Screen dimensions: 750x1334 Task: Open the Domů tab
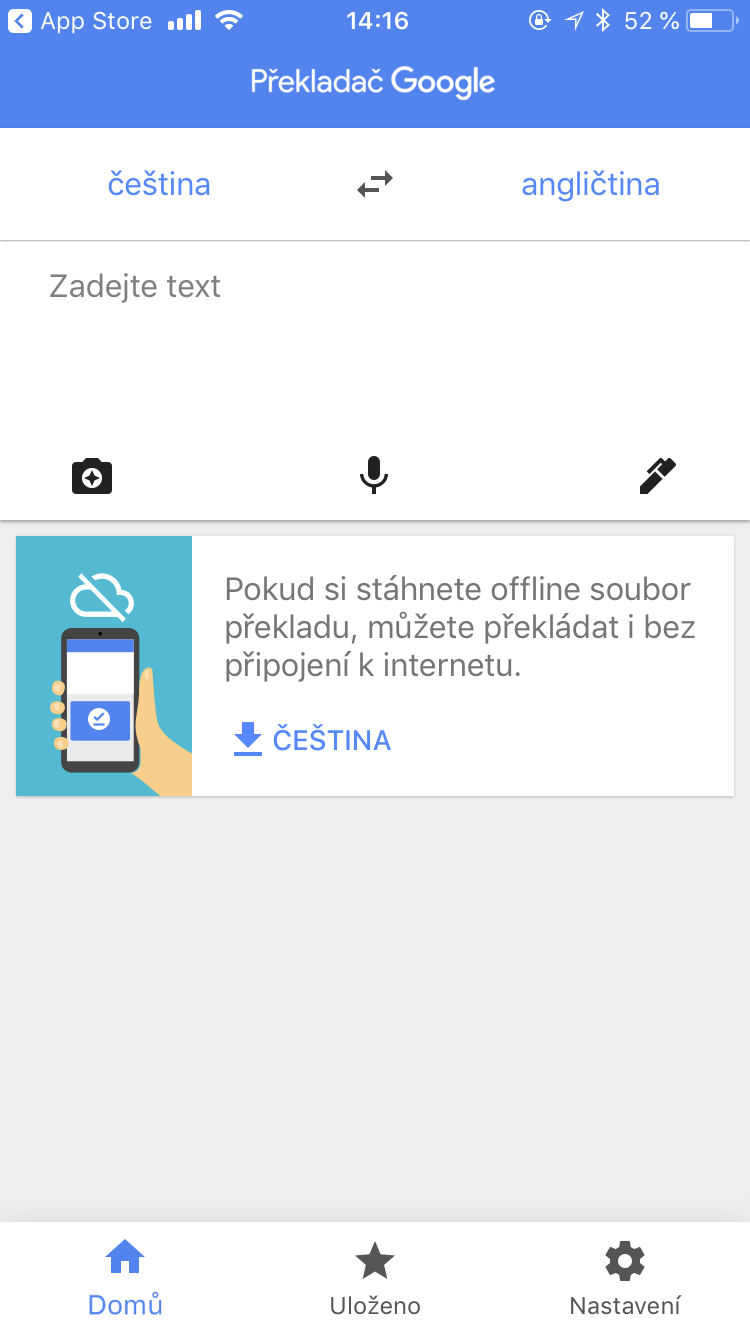click(124, 1275)
